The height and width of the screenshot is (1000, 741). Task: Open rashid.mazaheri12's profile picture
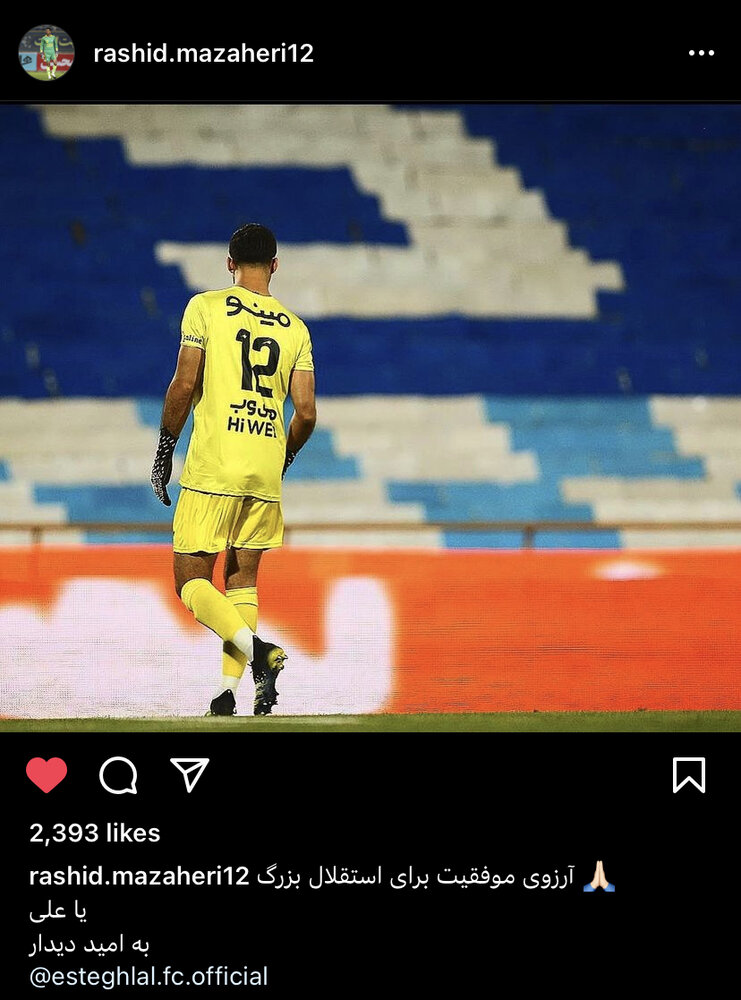click(x=46, y=53)
